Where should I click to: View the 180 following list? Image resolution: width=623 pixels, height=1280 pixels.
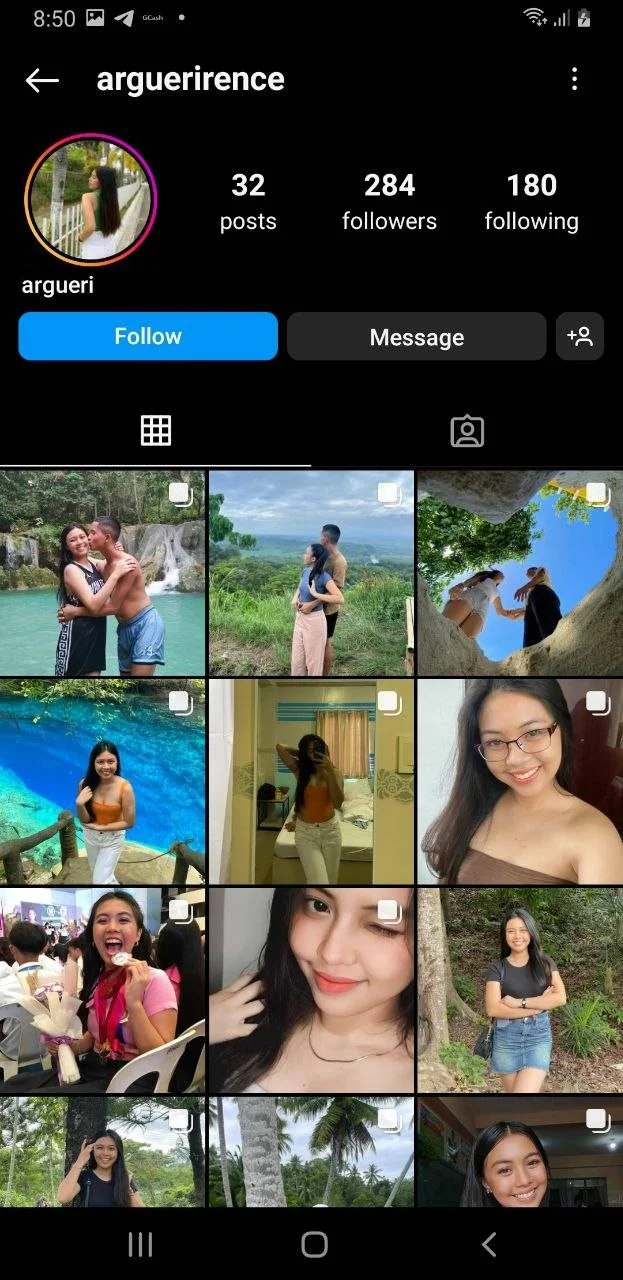pyautogui.click(x=531, y=201)
